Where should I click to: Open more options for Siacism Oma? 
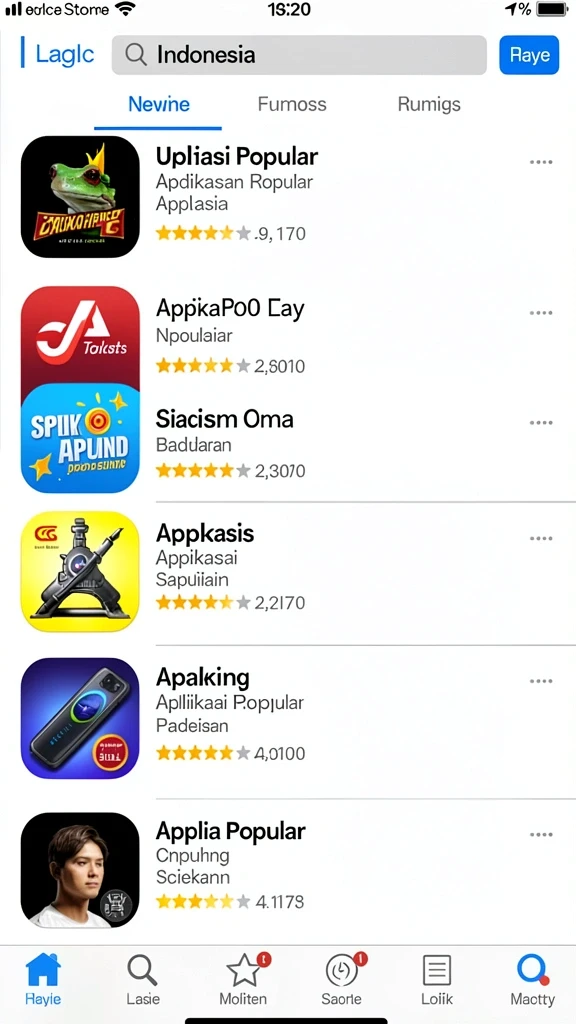point(541,423)
